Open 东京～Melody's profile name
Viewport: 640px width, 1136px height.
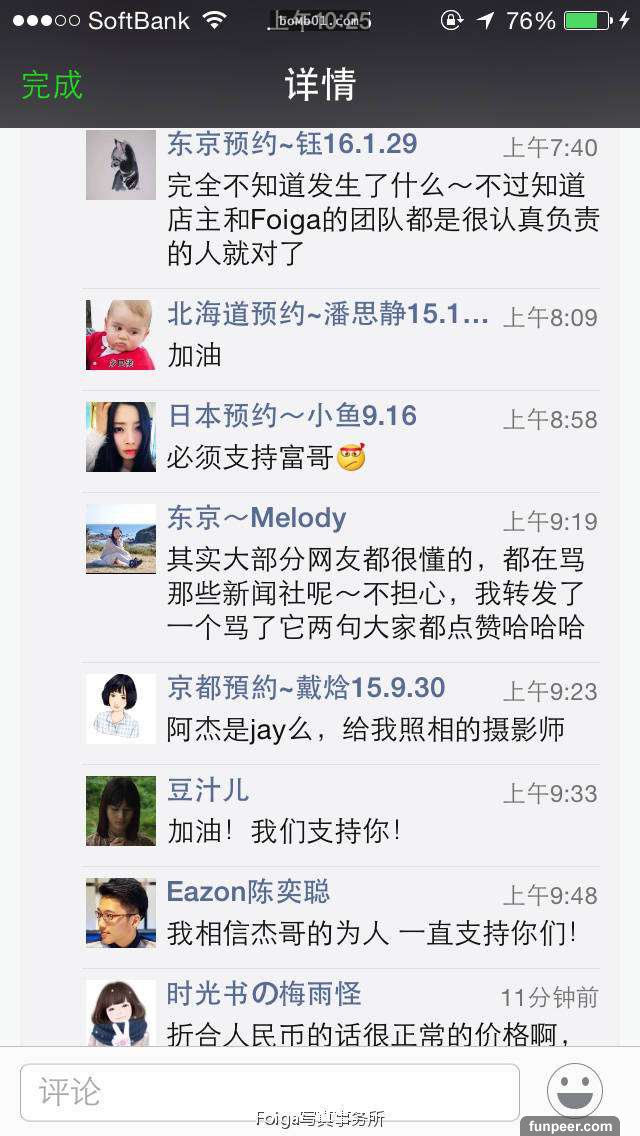(x=256, y=518)
